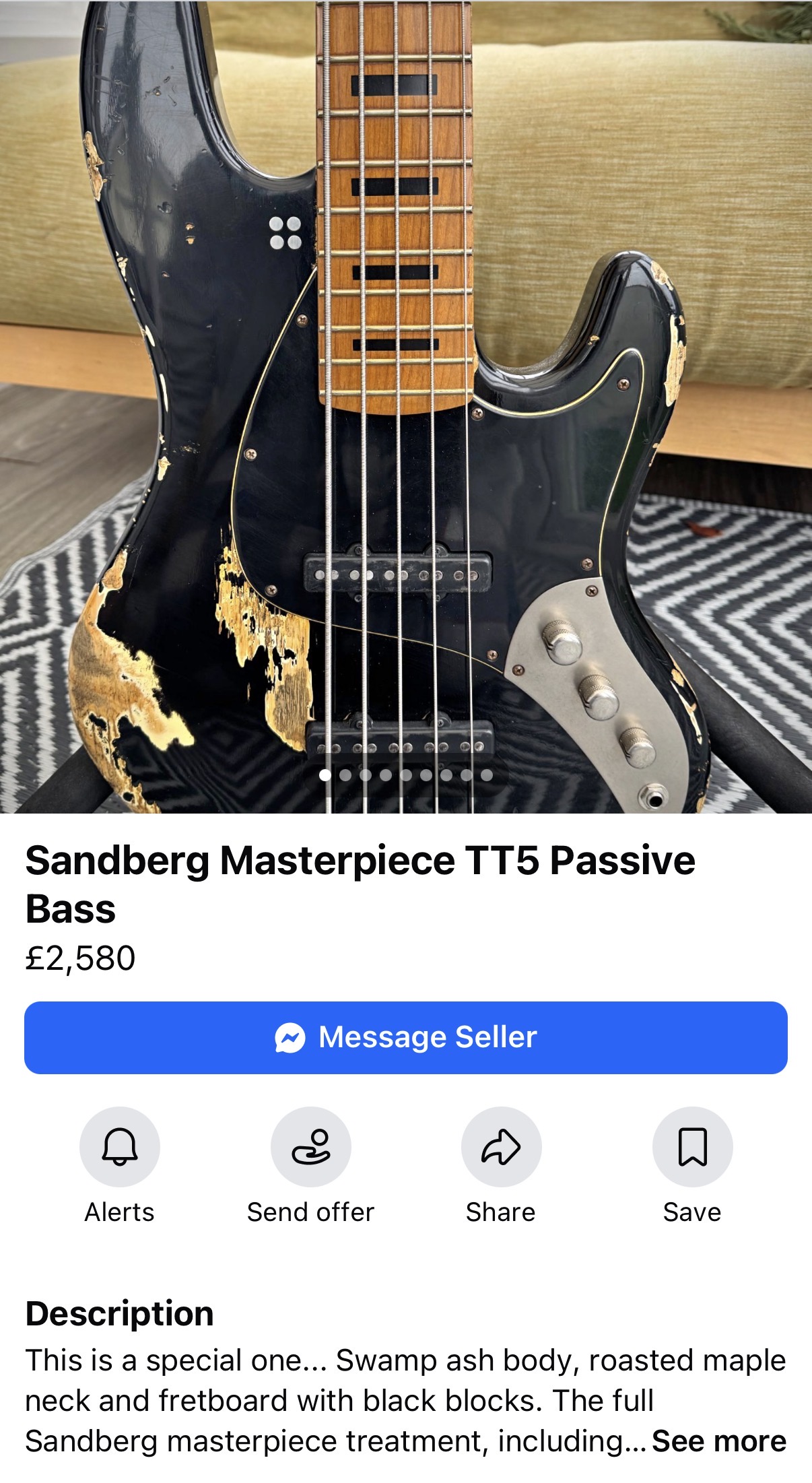Viewport: 812px width, 1483px height.
Task: Set up alerts for this listing
Action: [x=120, y=1147]
